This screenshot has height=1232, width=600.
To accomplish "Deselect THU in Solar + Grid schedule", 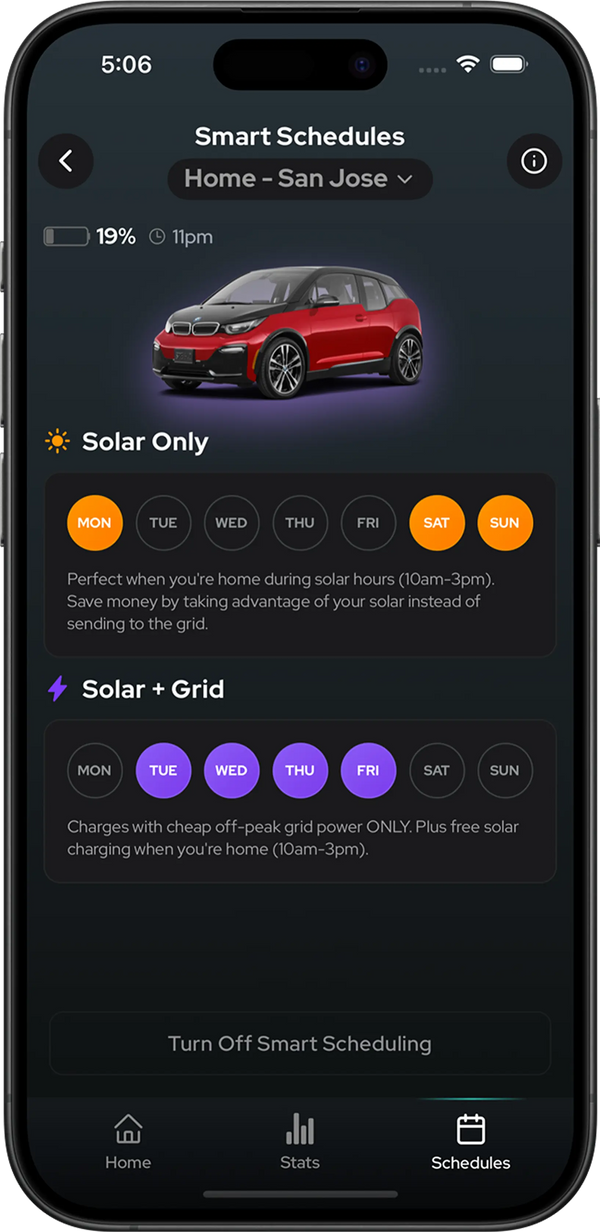I will (x=300, y=770).
